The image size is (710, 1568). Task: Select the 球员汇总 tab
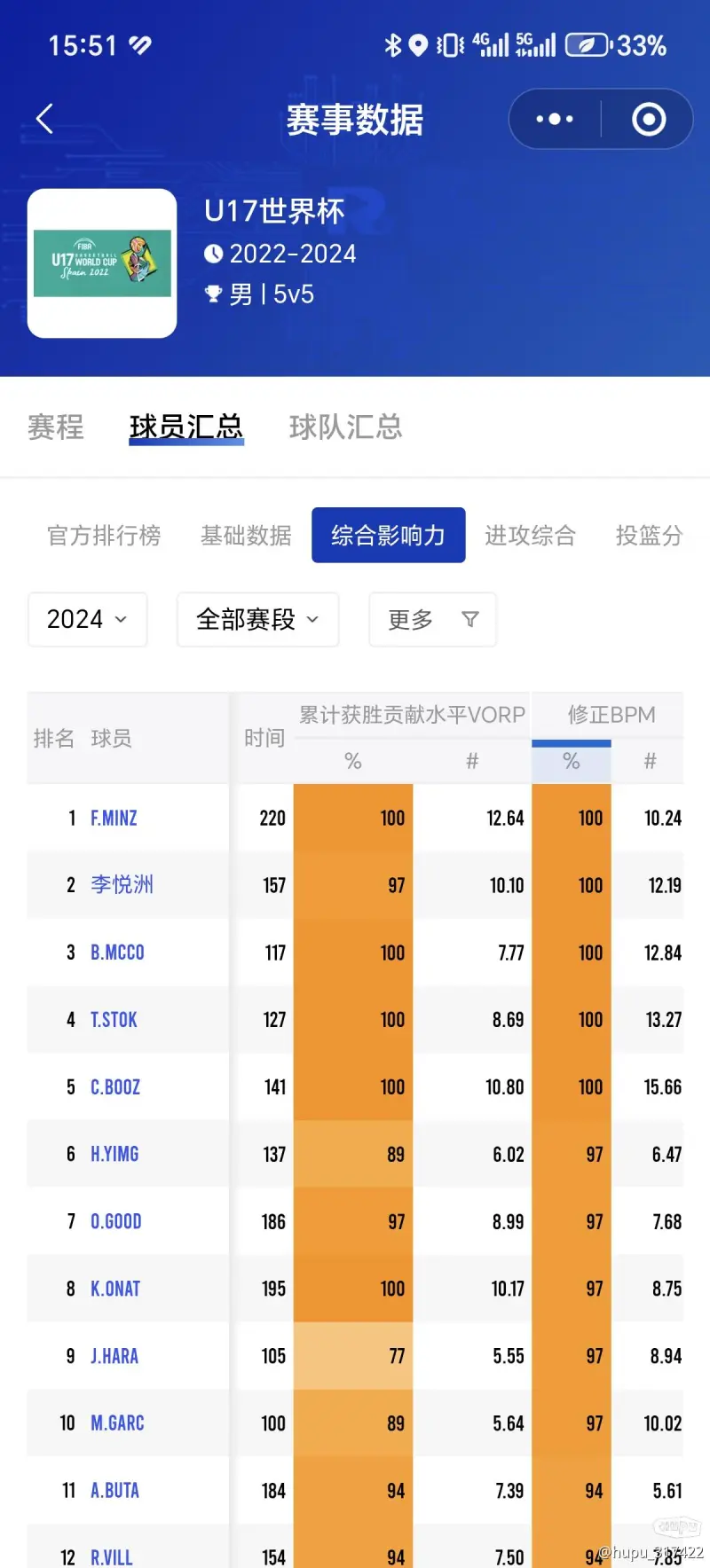point(186,427)
